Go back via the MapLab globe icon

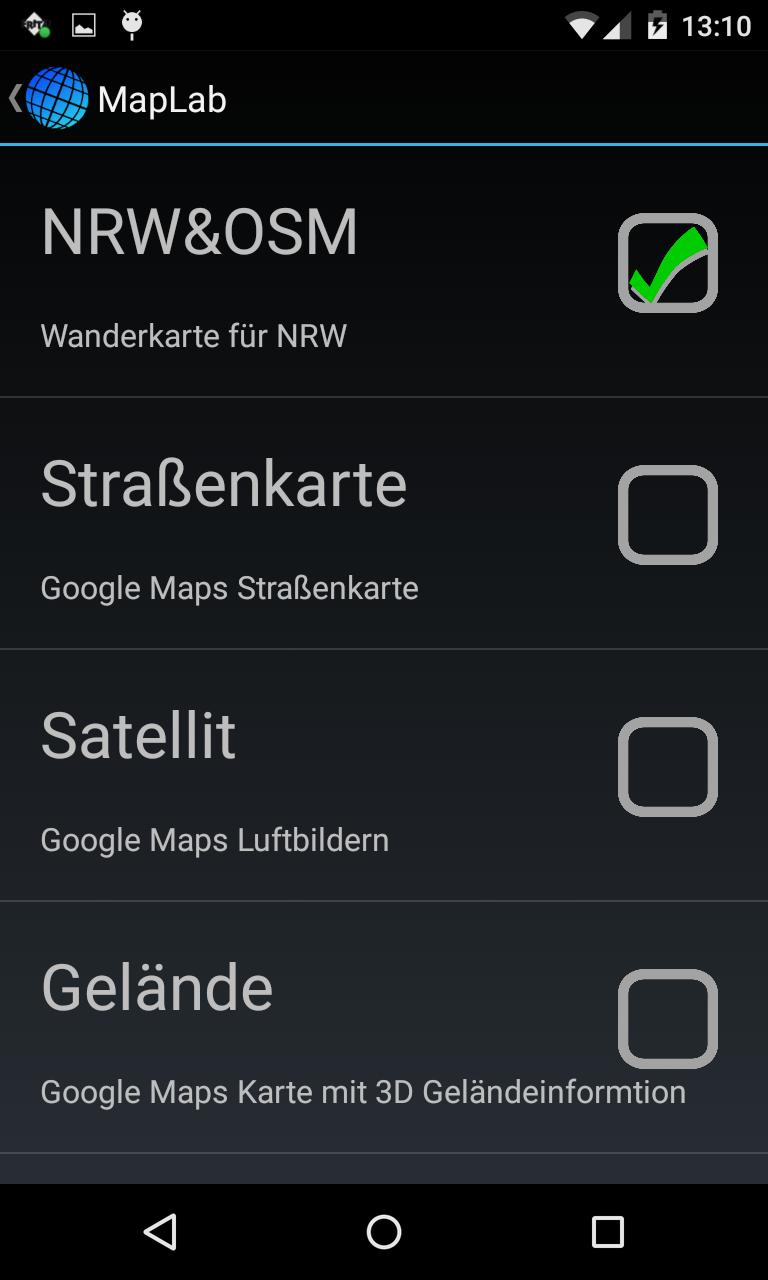(x=56, y=99)
